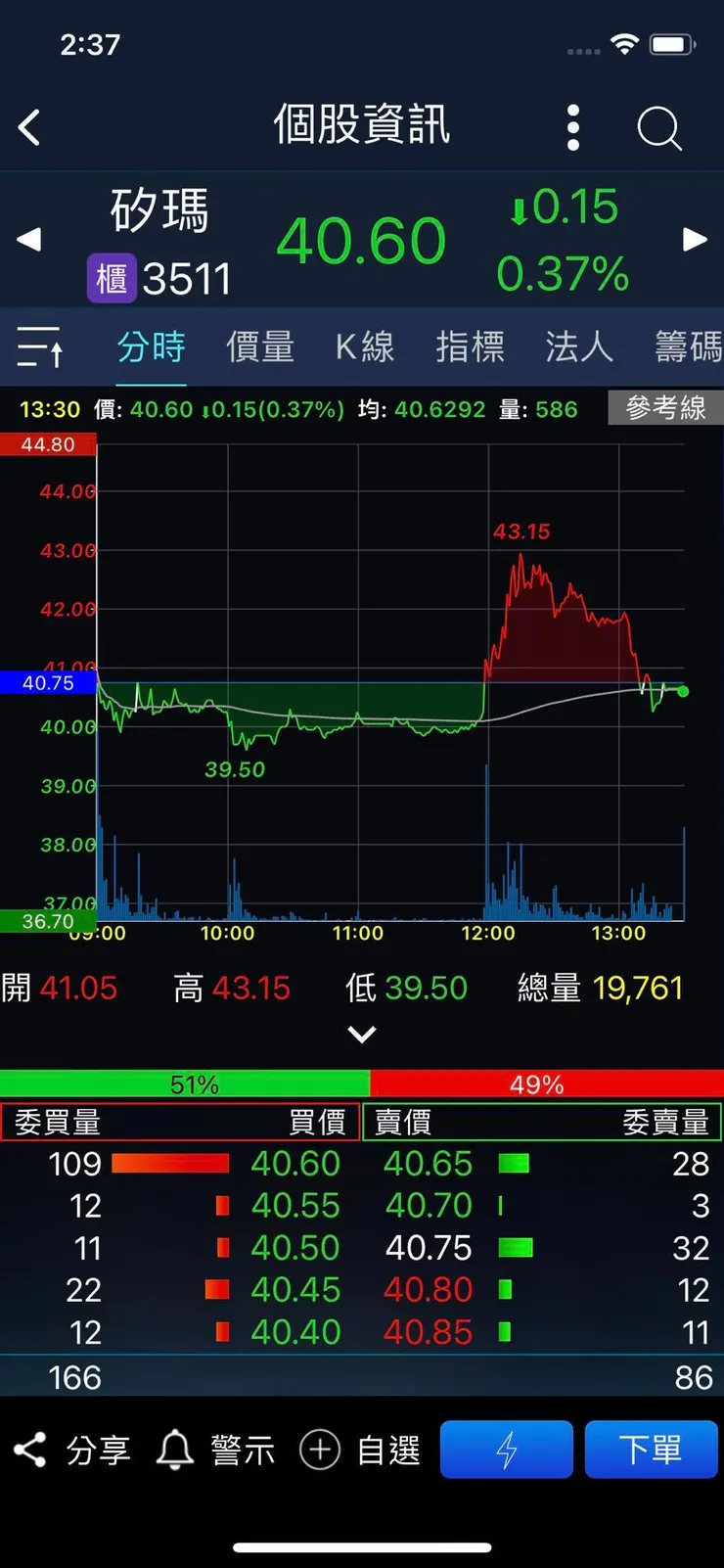The height and width of the screenshot is (1568, 724).
Task: Tap the 51% buy pressure bar
Action: point(186,1084)
